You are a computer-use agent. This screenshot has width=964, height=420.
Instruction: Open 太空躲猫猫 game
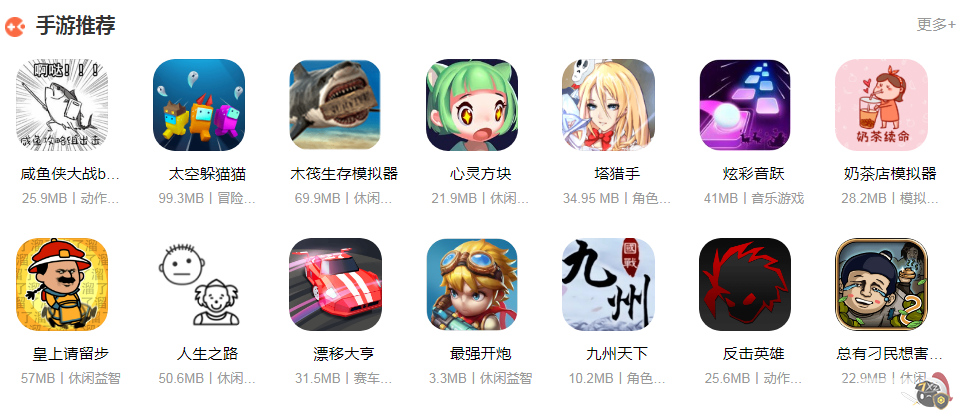tap(199, 106)
